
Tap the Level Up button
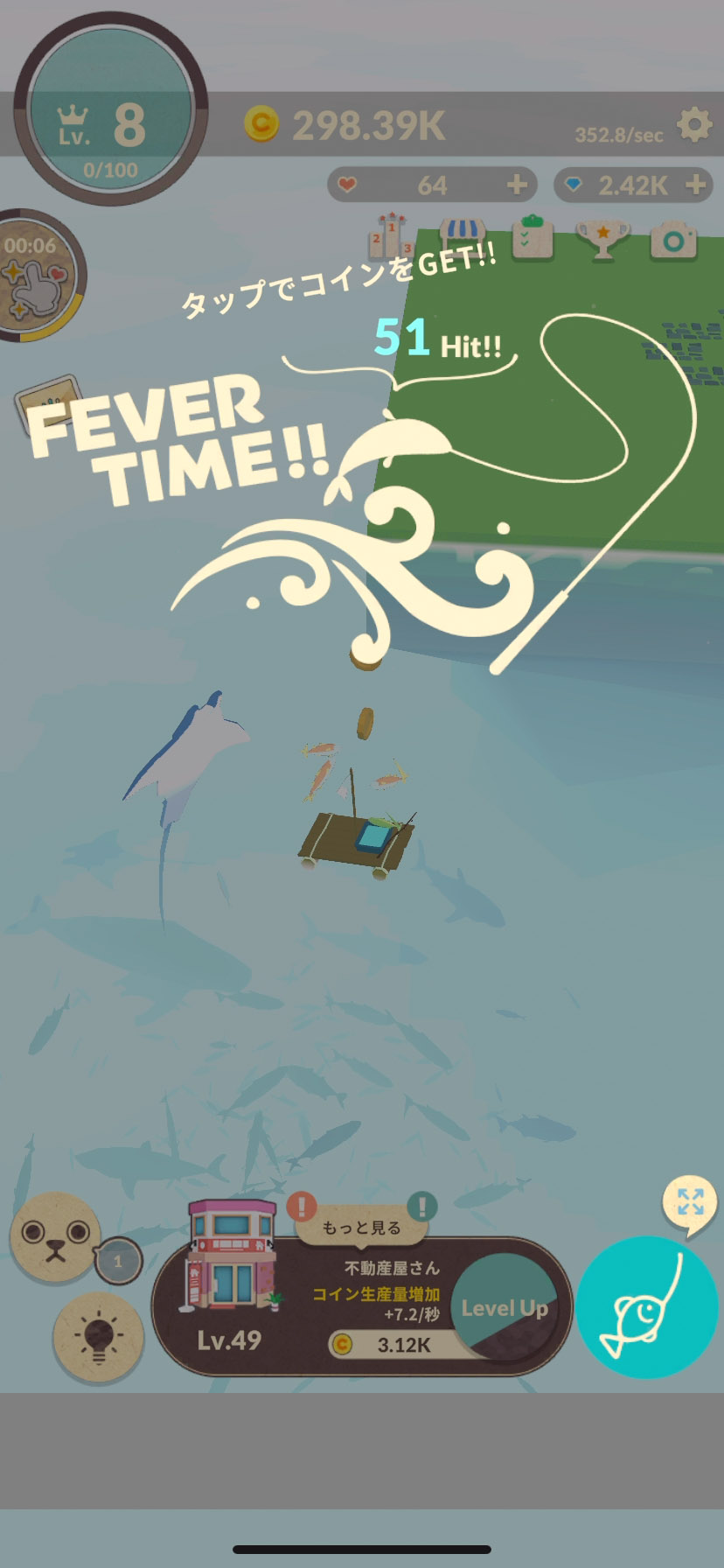point(505,1307)
